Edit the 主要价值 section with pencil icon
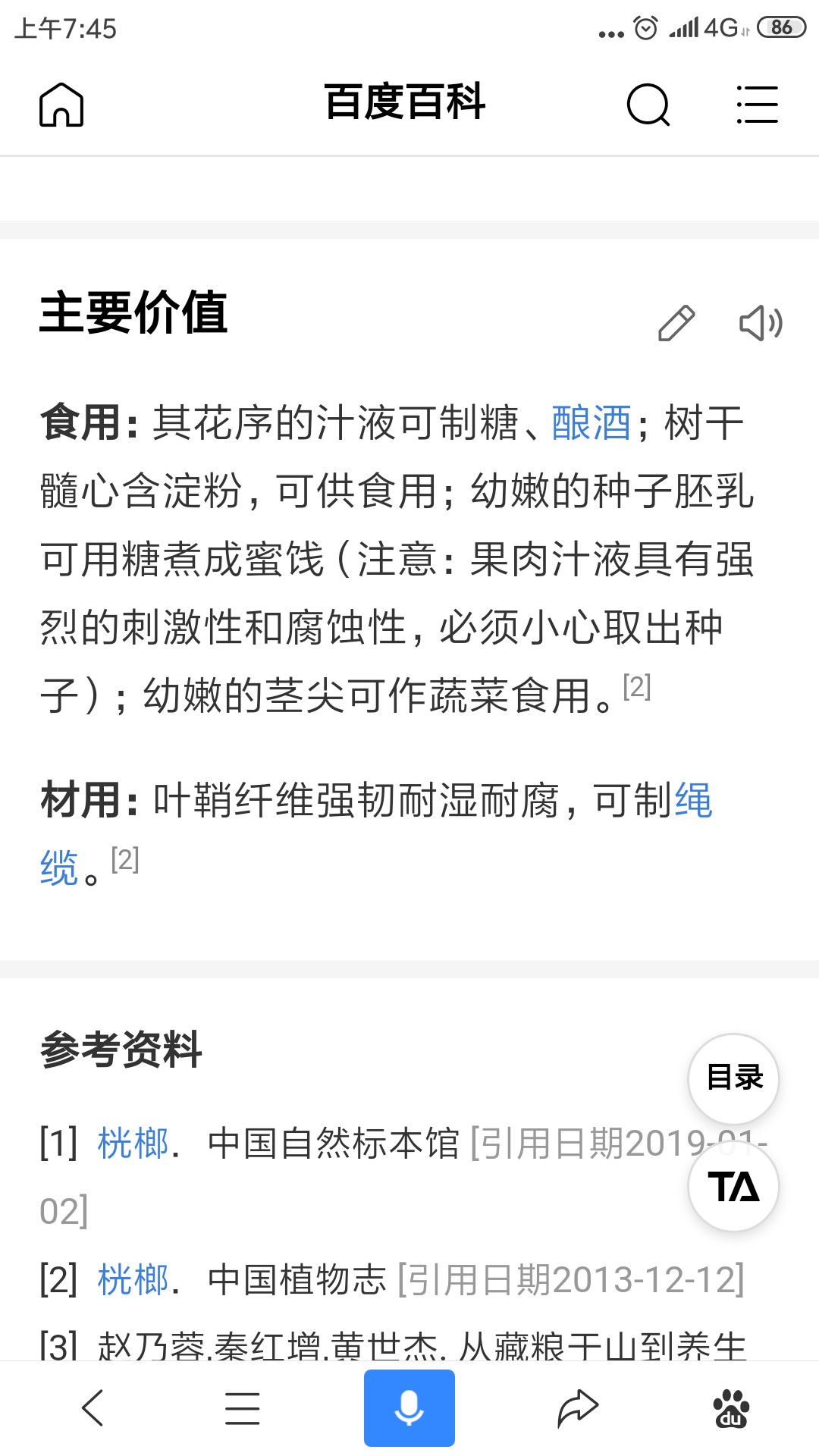The width and height of the screenshot is (819, 1456). click(676, 323)
